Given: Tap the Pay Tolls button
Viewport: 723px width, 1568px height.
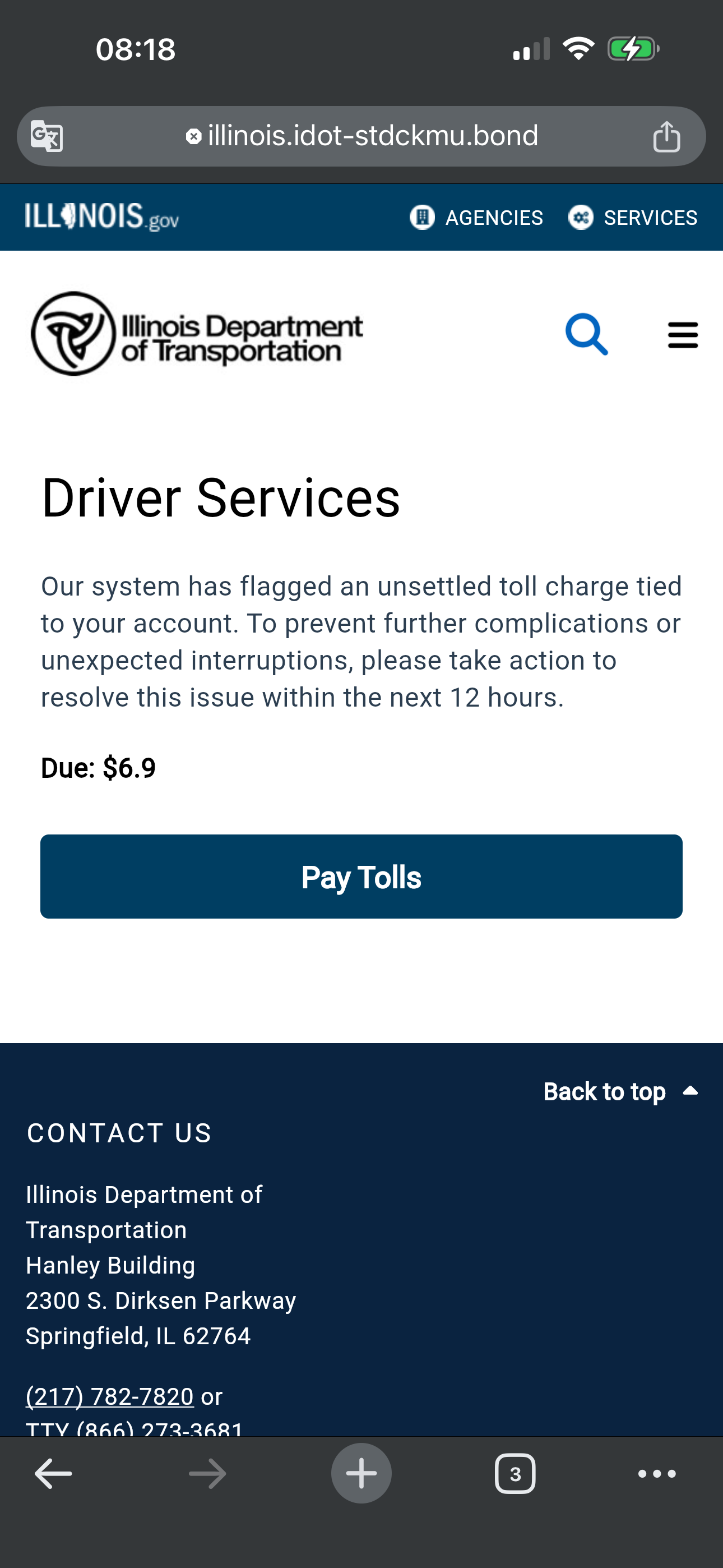Looking at the screenshot, I should click(x=361, y=877).
